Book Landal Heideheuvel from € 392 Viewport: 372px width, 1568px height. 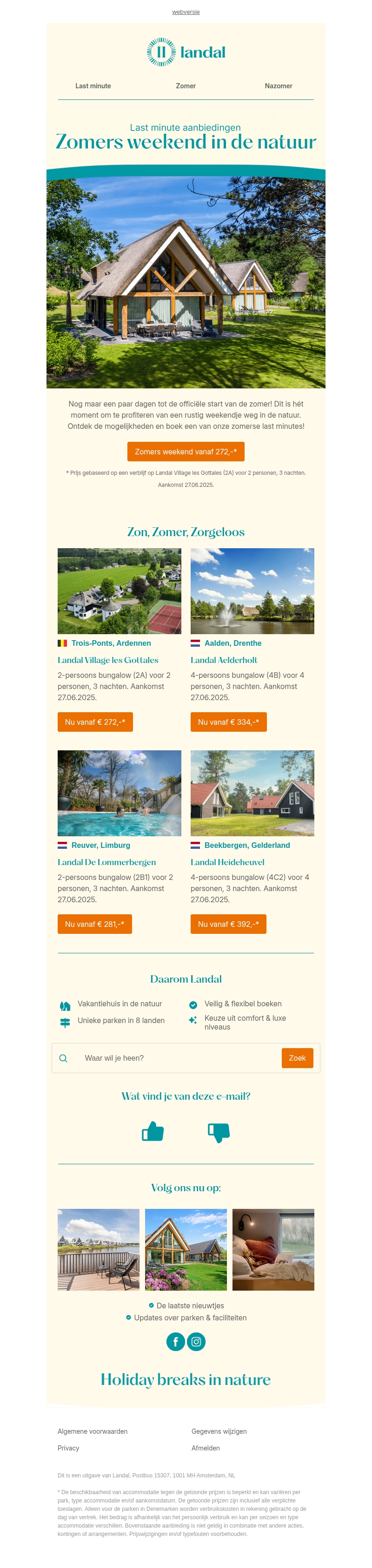228,924
